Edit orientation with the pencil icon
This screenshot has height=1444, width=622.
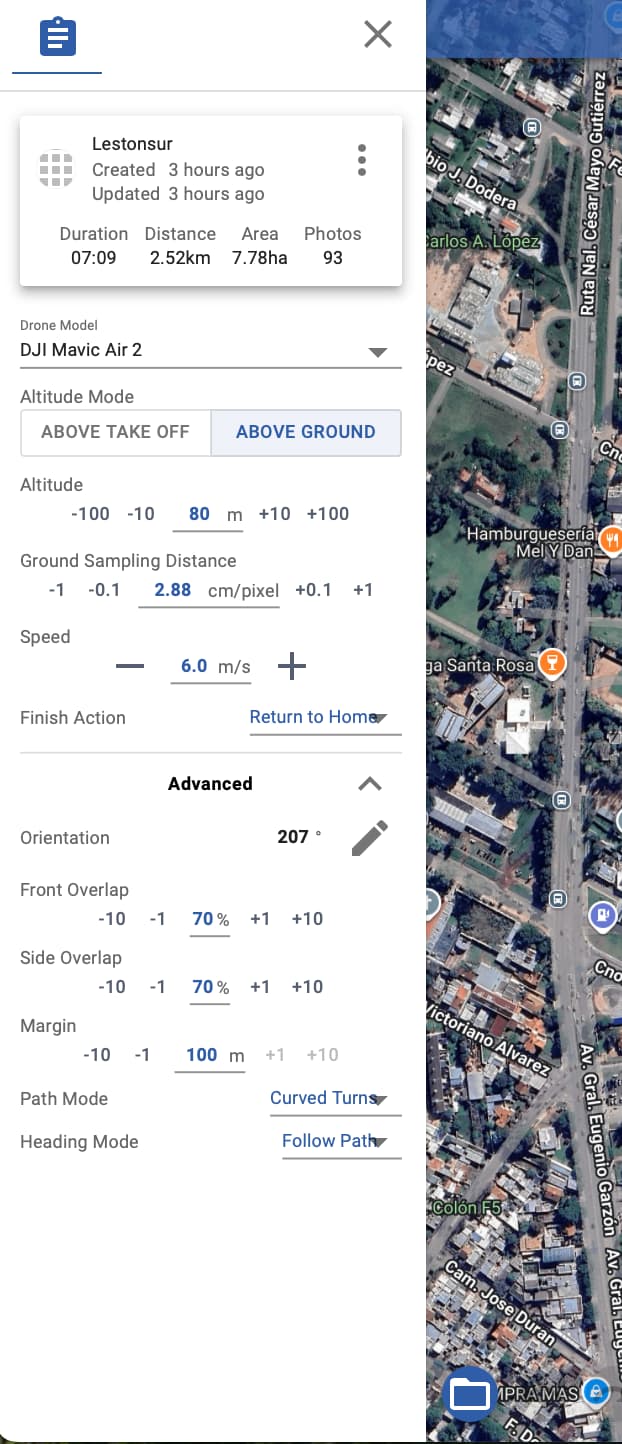point(369,838)
